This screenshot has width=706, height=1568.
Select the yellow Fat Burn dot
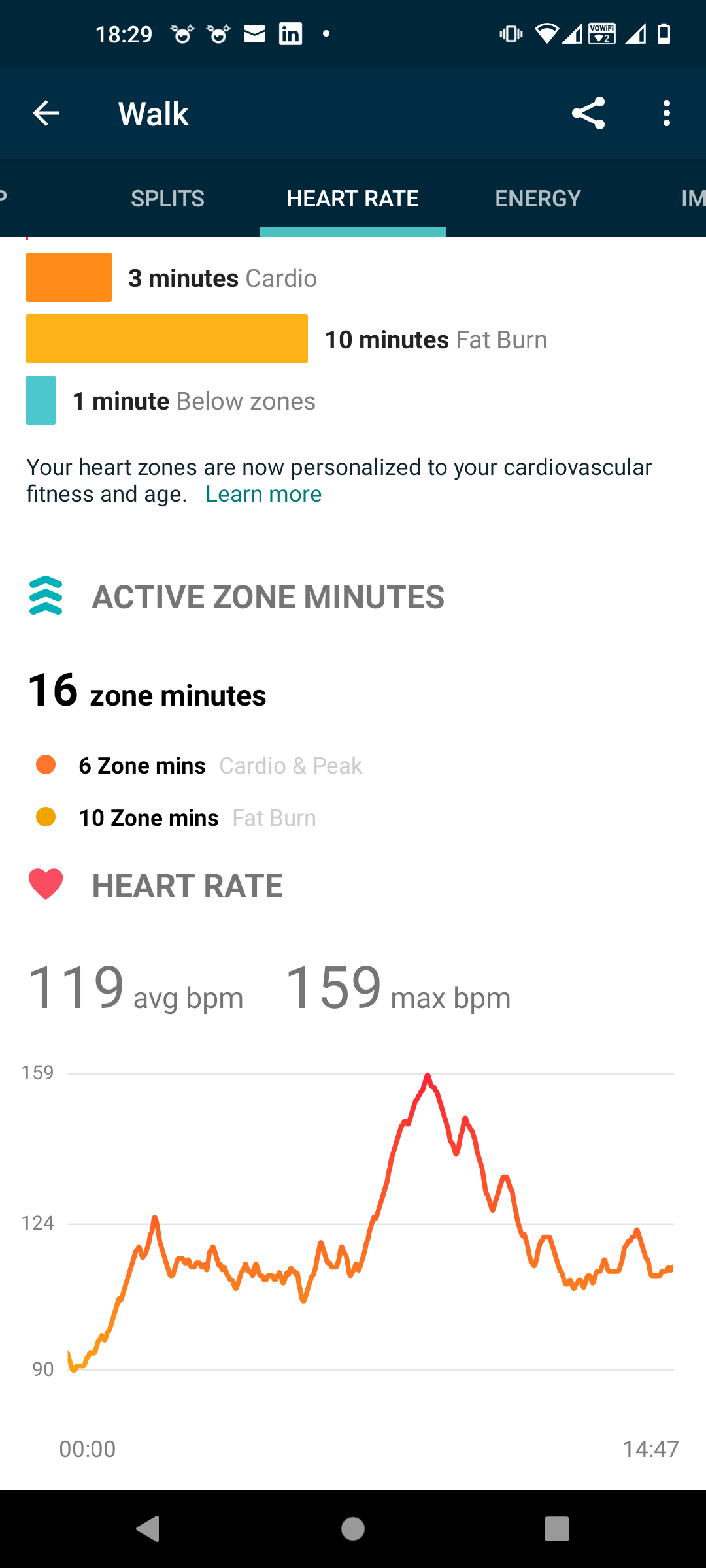(x=44, y=817)
